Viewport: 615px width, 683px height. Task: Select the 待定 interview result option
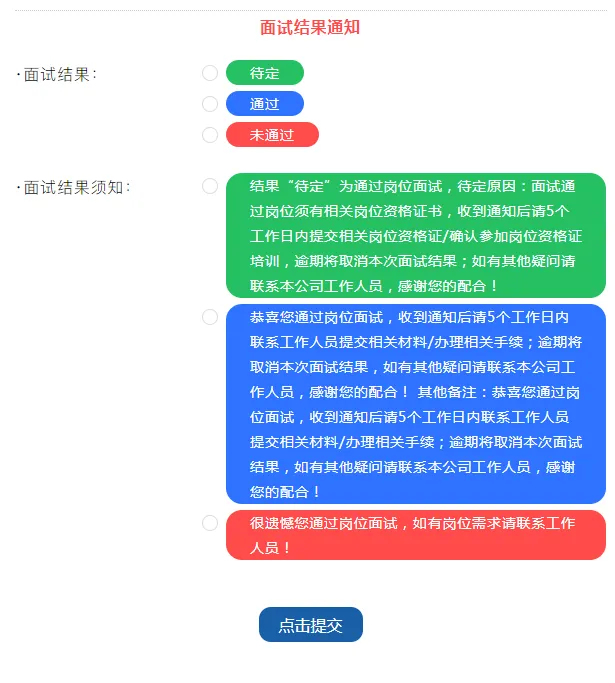[210, 73]
